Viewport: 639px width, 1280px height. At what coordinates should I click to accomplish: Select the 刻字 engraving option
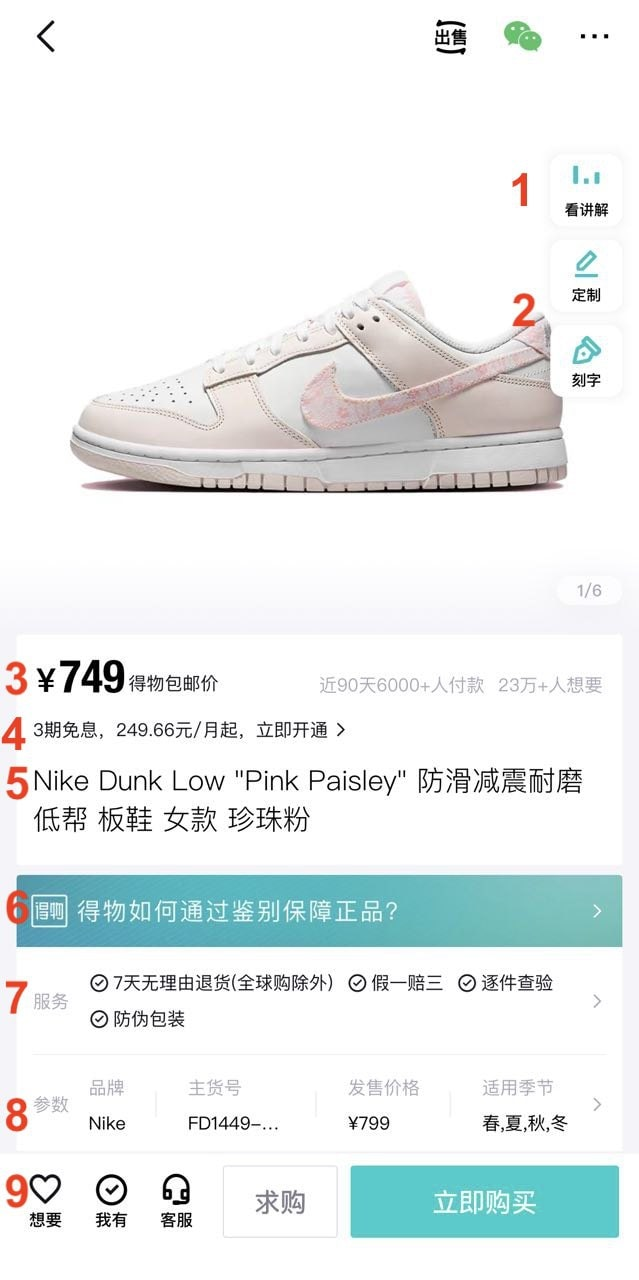(586, 362)
